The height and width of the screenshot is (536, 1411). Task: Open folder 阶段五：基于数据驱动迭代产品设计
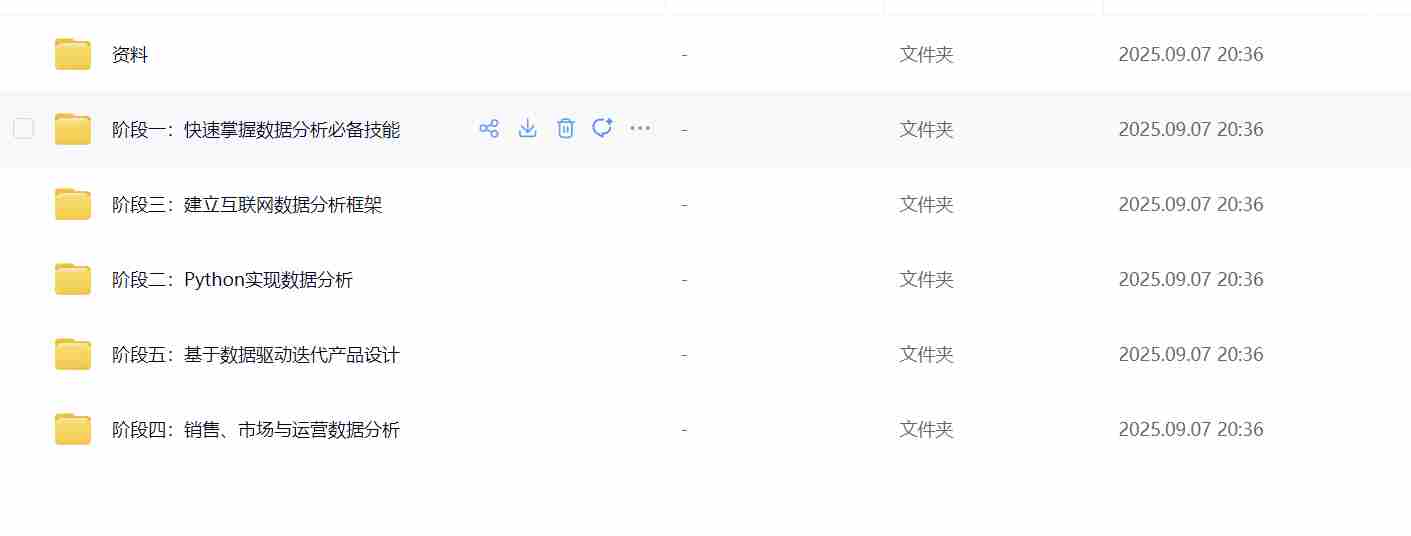(x=256, y=355)
